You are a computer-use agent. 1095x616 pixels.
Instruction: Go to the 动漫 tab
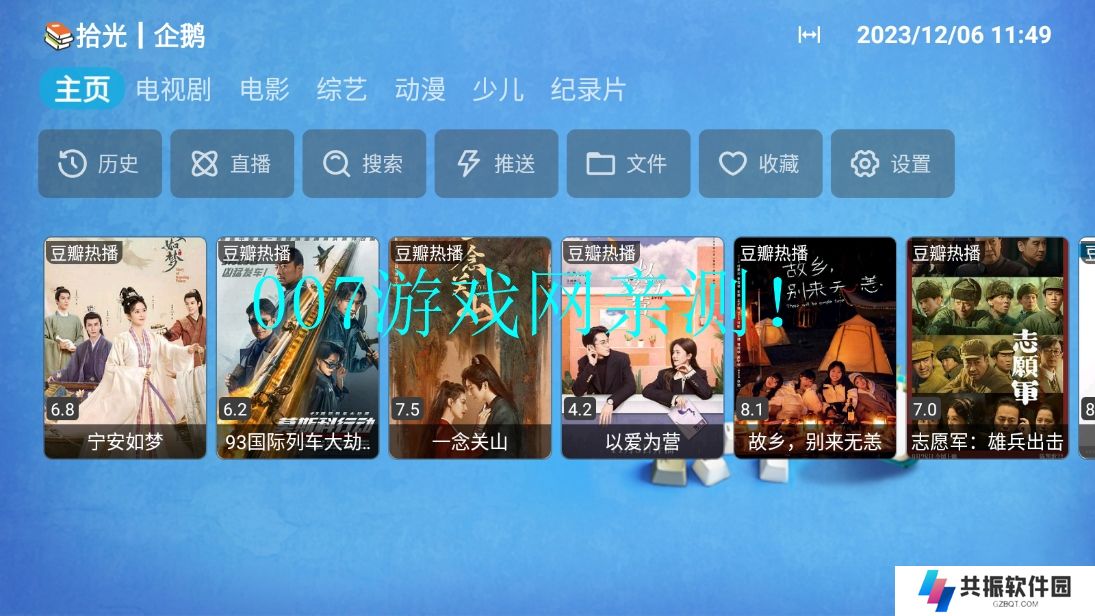[x=420, y=90]
